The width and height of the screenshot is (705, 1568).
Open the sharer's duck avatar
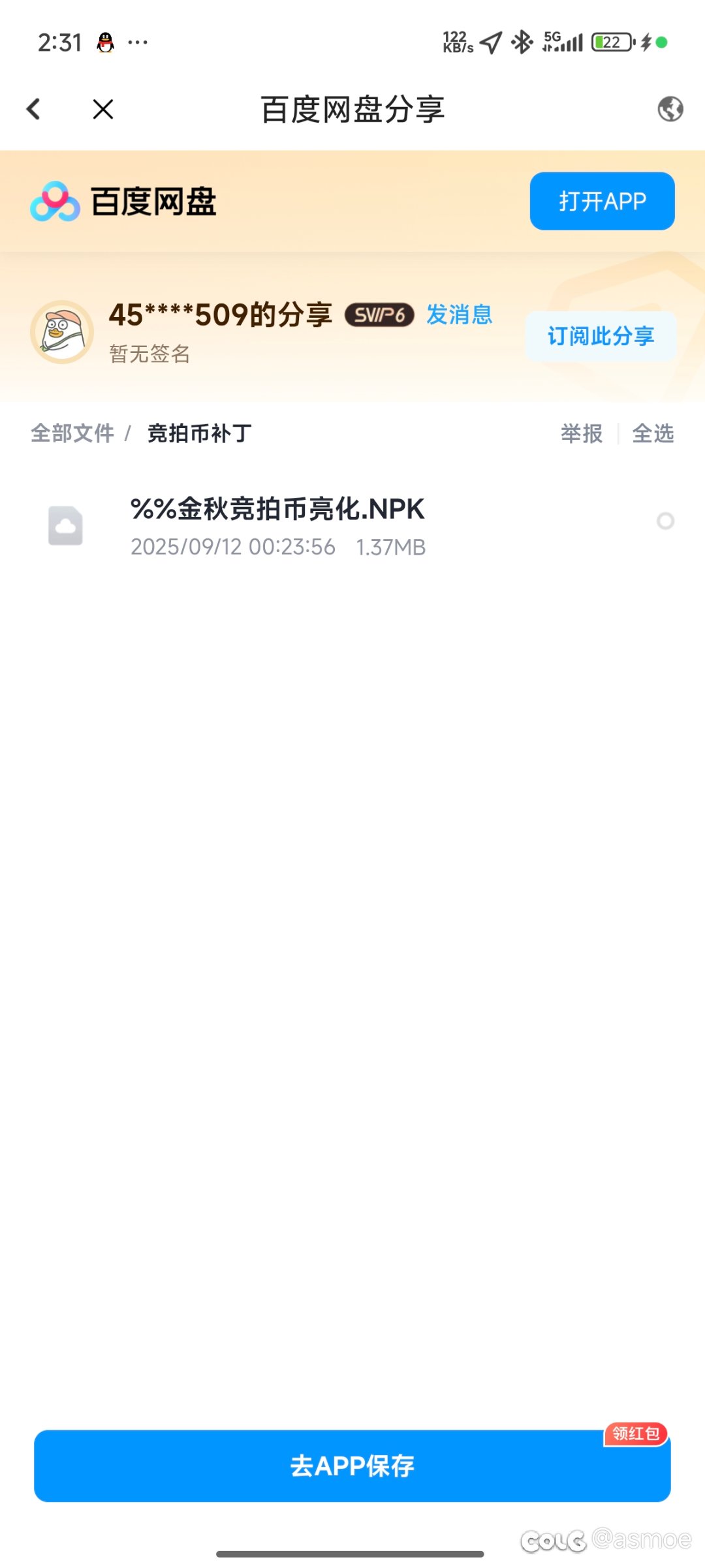(x=62, y=332)
